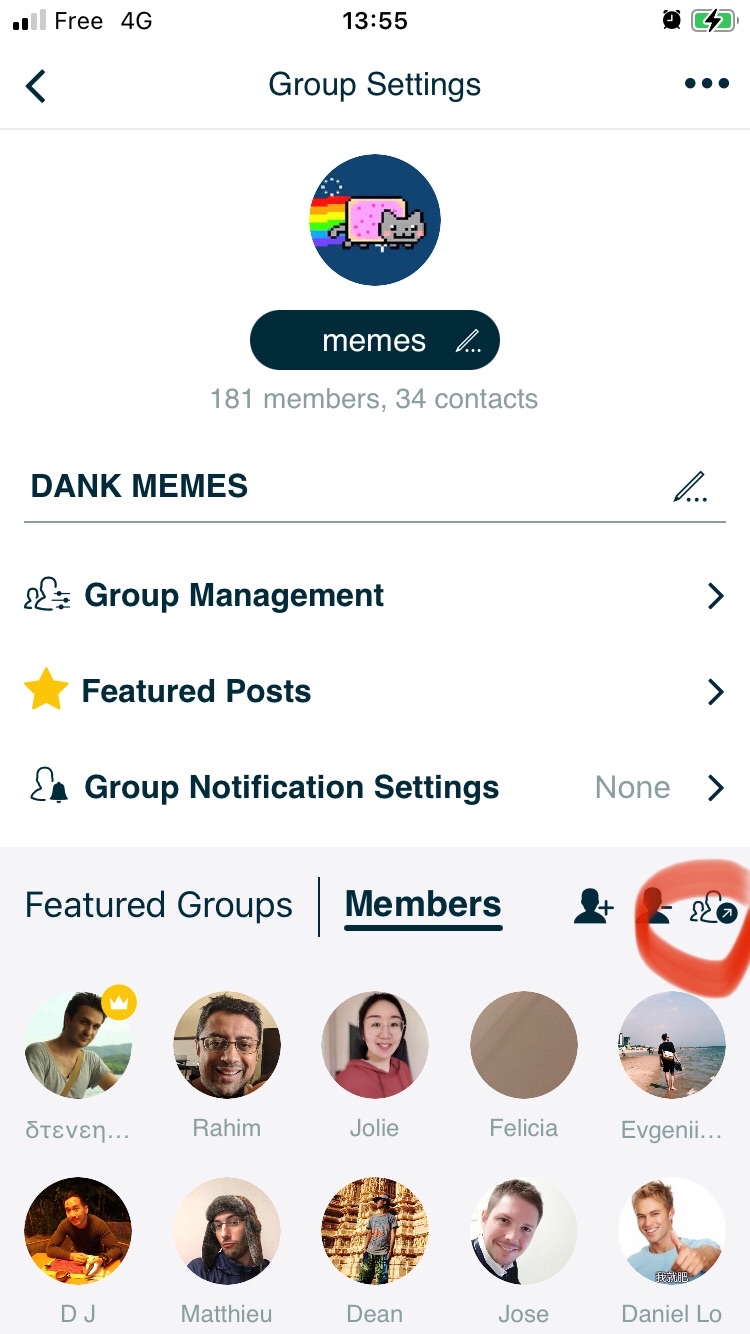
Task: Edit the DANK MEMES description
Action: click(x=690, y=487)
